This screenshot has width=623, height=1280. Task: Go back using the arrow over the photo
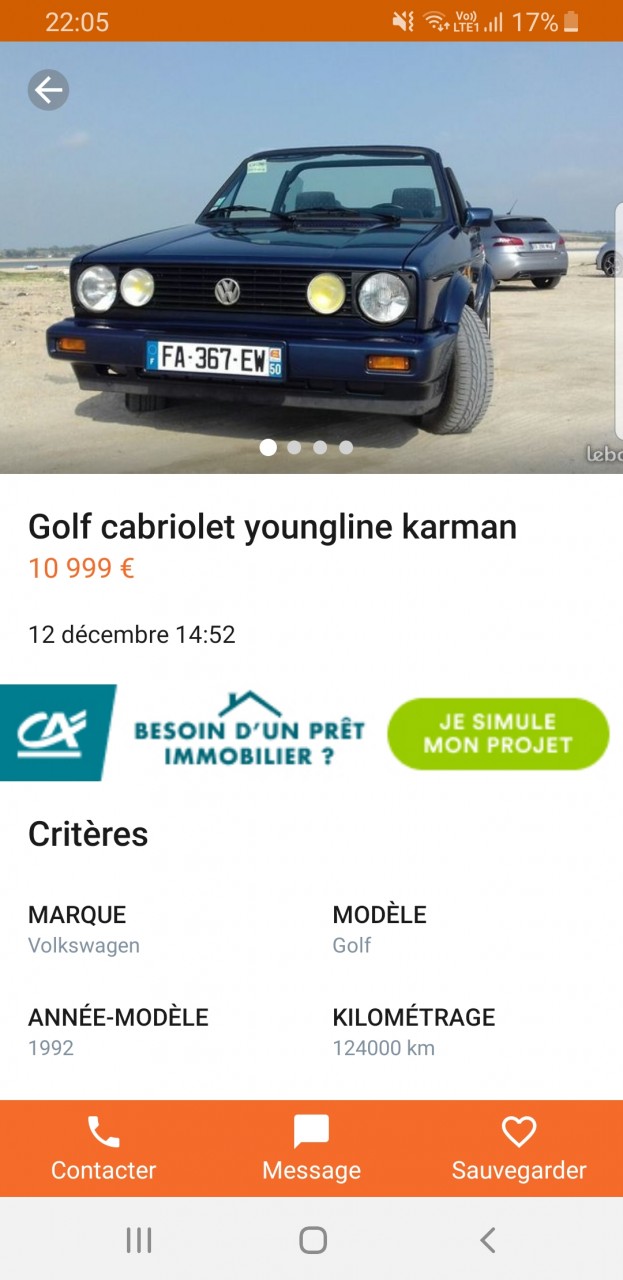point(48,91)
